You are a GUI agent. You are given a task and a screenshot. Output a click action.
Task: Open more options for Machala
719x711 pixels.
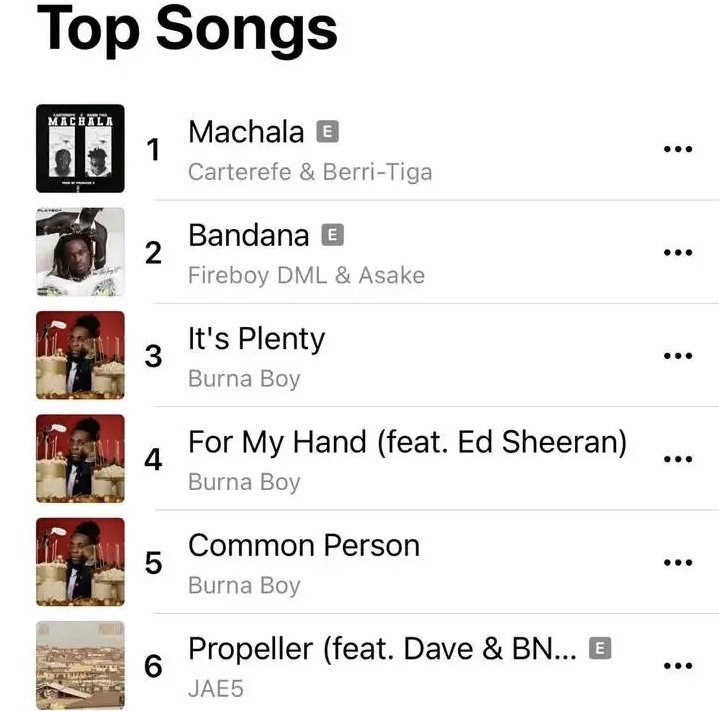(678, 149)
